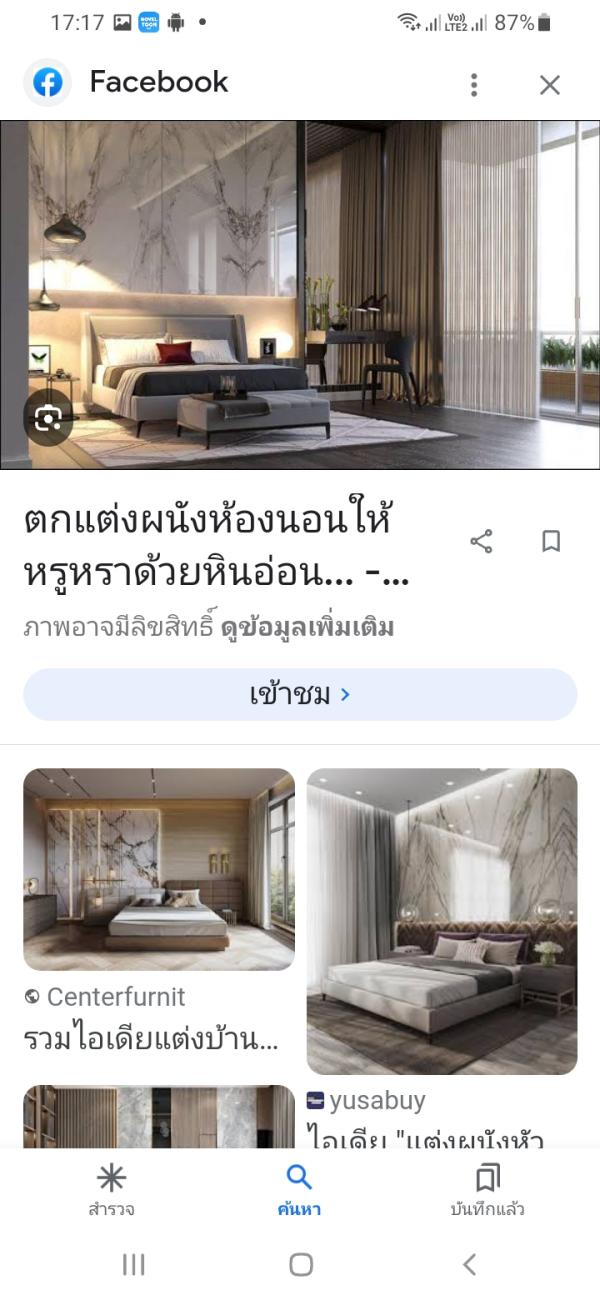Close the image viewer
The width and height of the screenshot is (600, 1300).
pyautogui.click(x=549, y=85)
